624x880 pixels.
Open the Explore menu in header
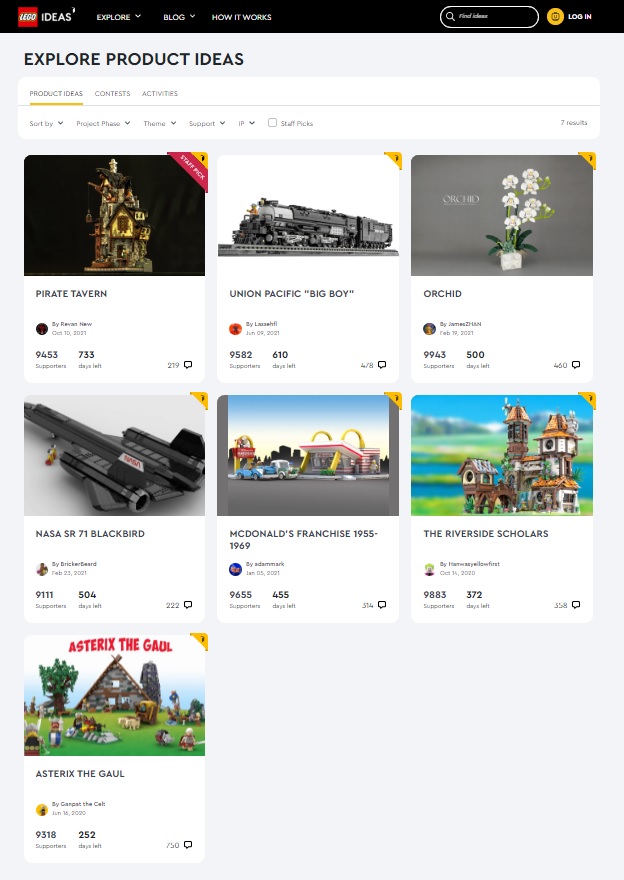tap(118, 17)
